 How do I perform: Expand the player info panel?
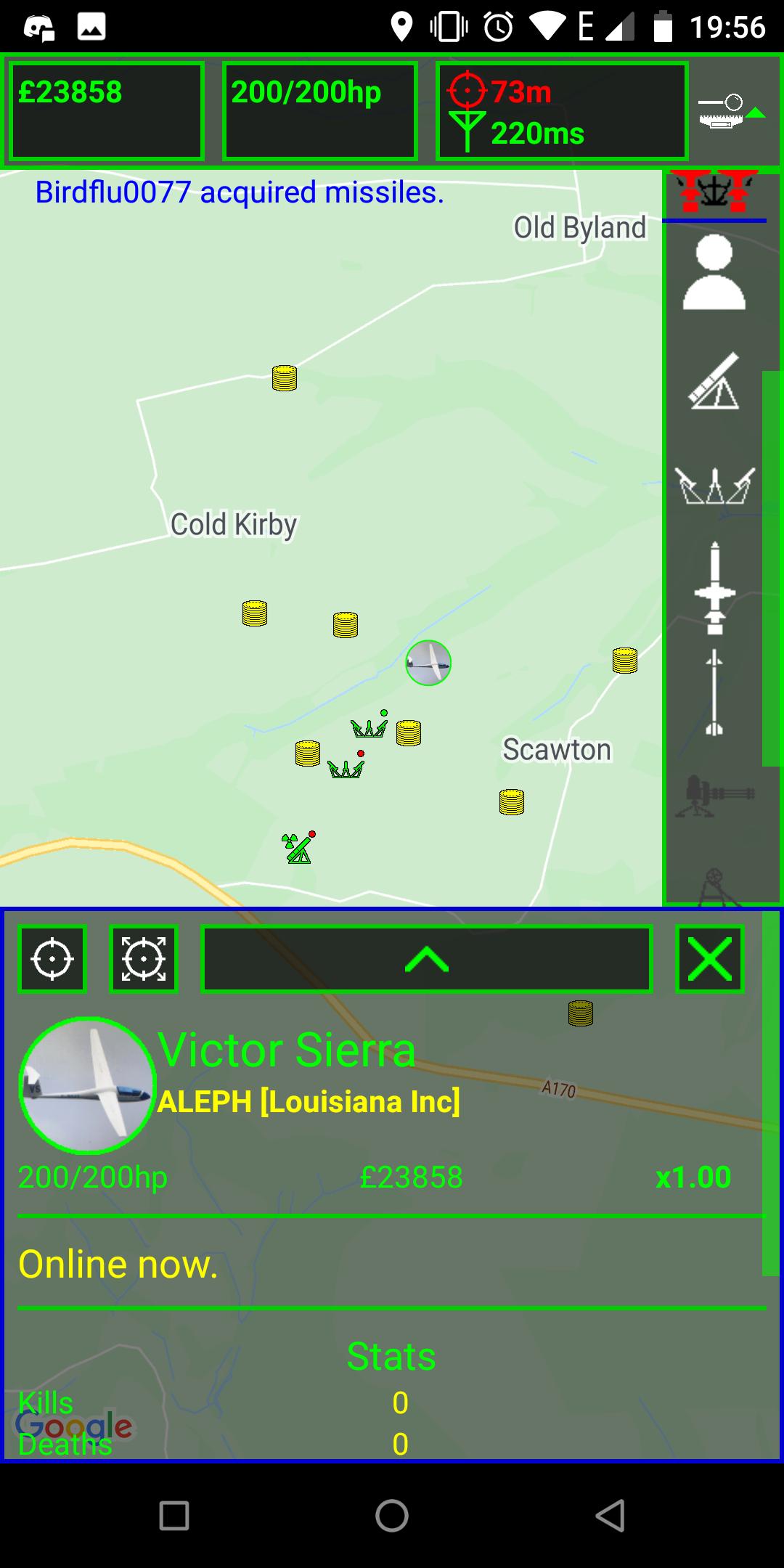(x=426, y=959)
